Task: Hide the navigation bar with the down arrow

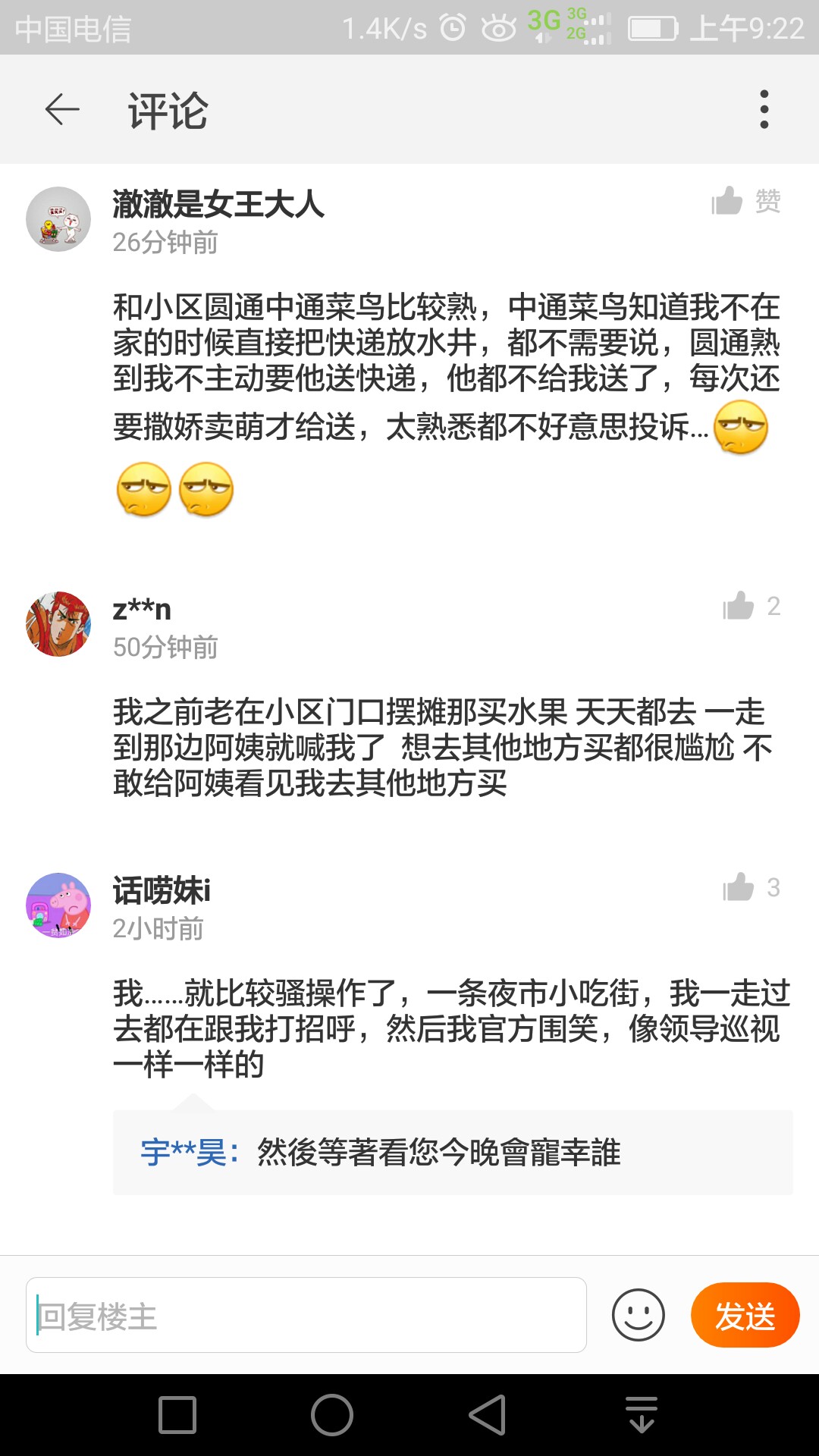Action: coord(642,1415)
